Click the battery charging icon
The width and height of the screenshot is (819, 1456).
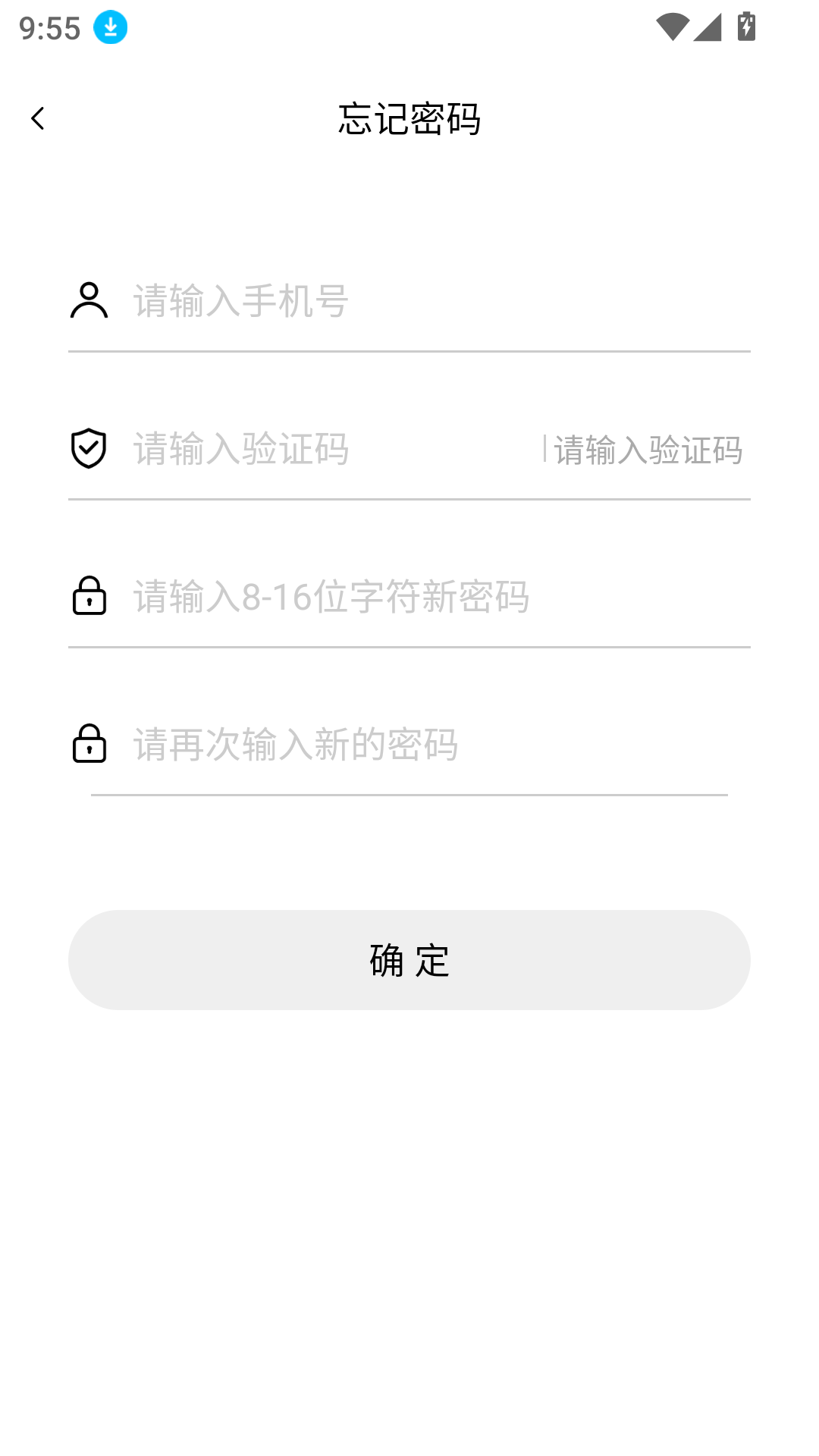pyautogui.click(x=747, y=25)
